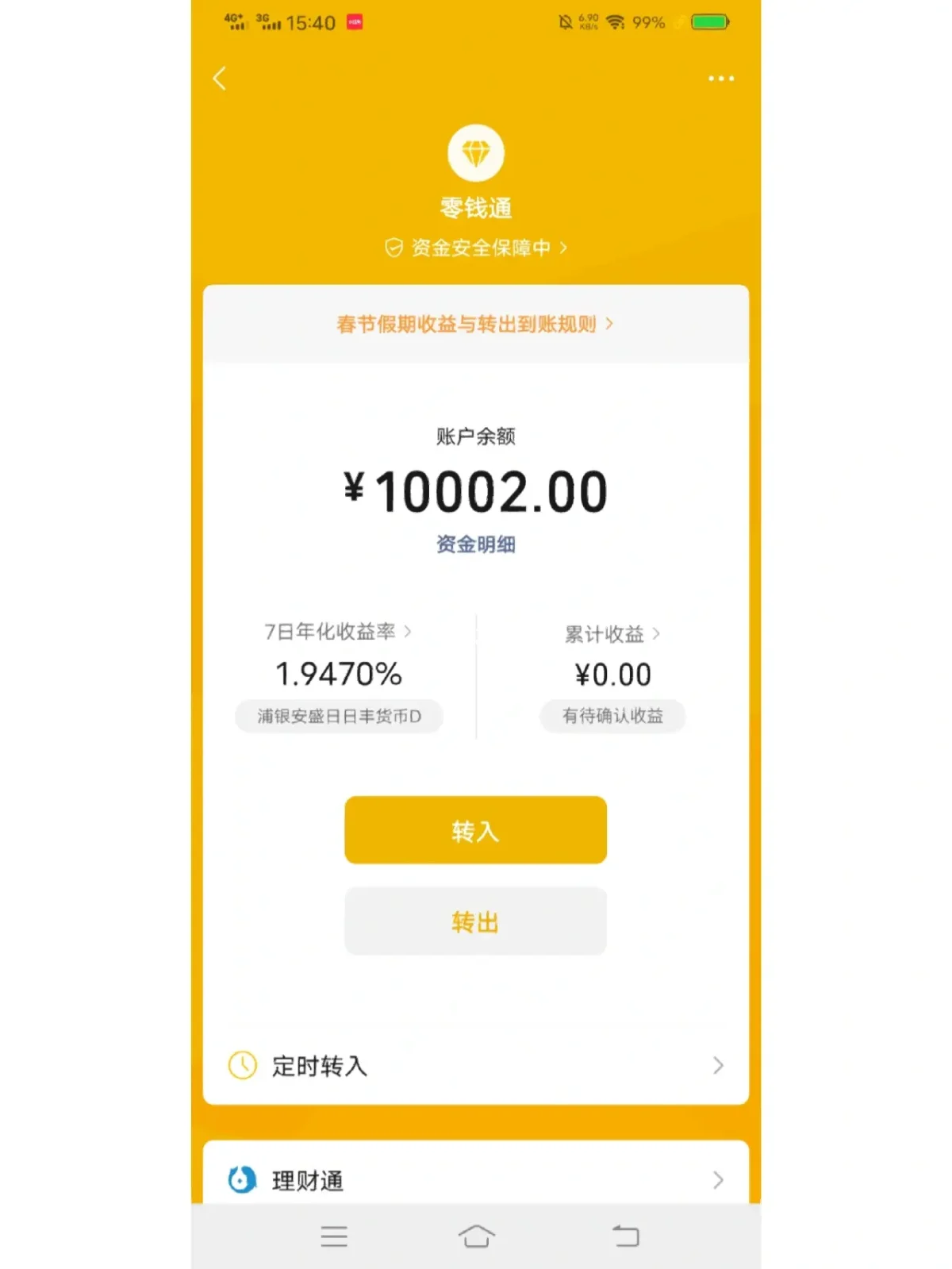
Task: Open 春节假期收益与转出到账规则 notice
Action: click(474, 324)
